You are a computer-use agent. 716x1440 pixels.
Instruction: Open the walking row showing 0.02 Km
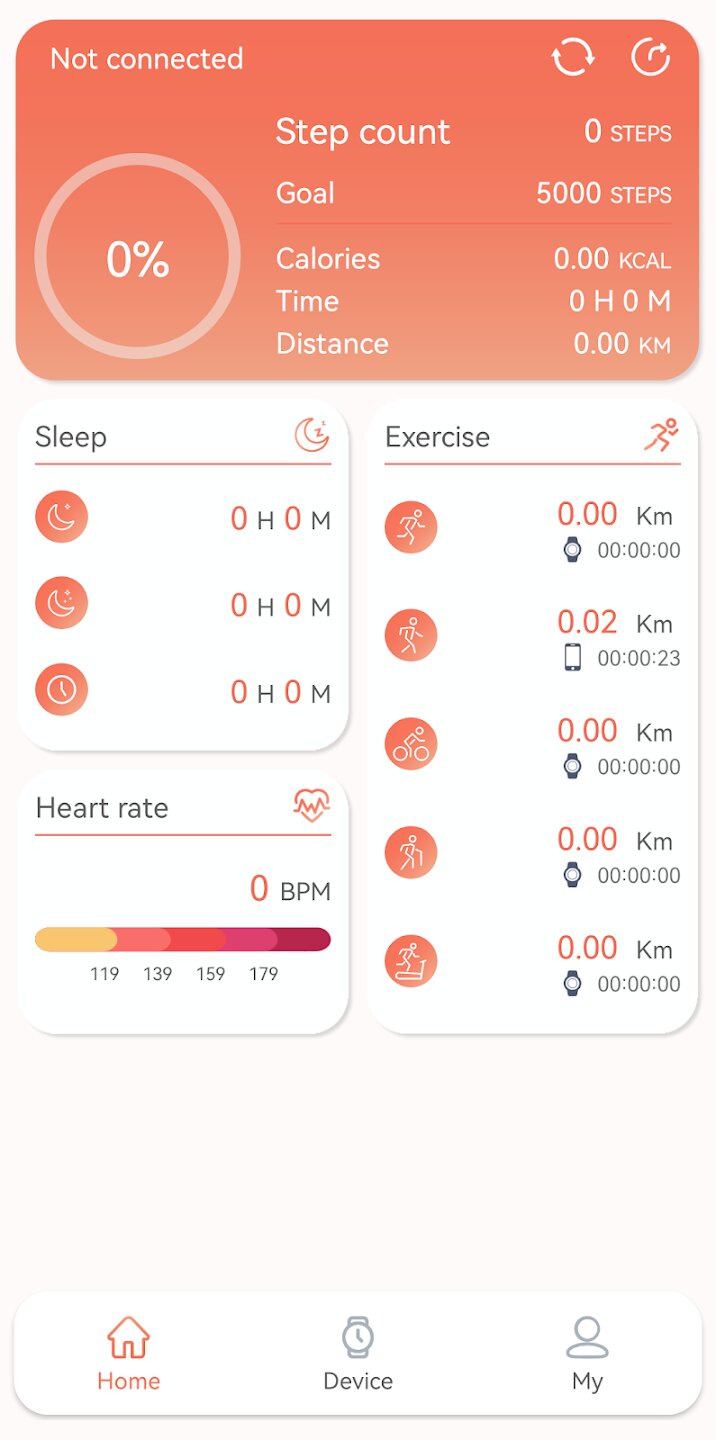(x=532, y=636)
